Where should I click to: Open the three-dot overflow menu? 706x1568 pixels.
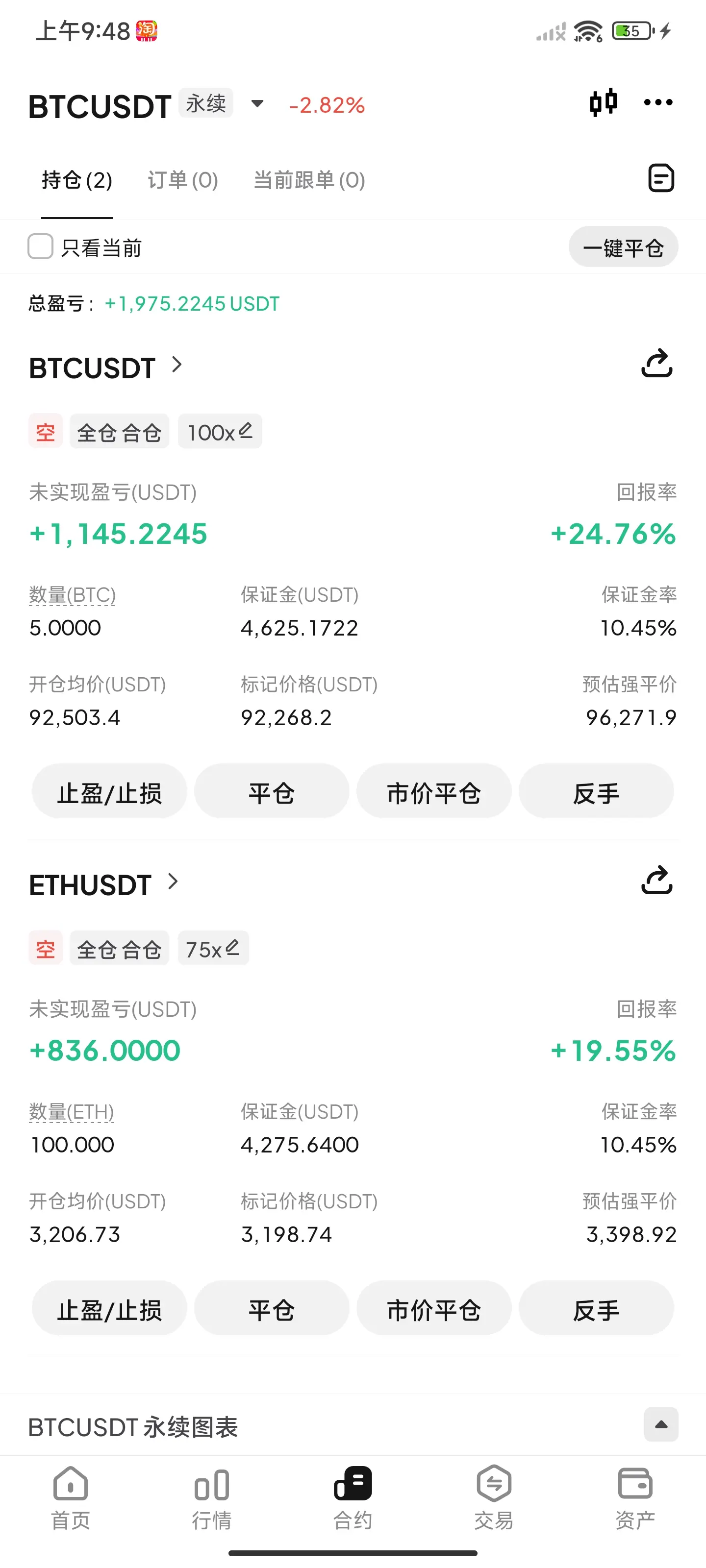(x=658, y=102)
